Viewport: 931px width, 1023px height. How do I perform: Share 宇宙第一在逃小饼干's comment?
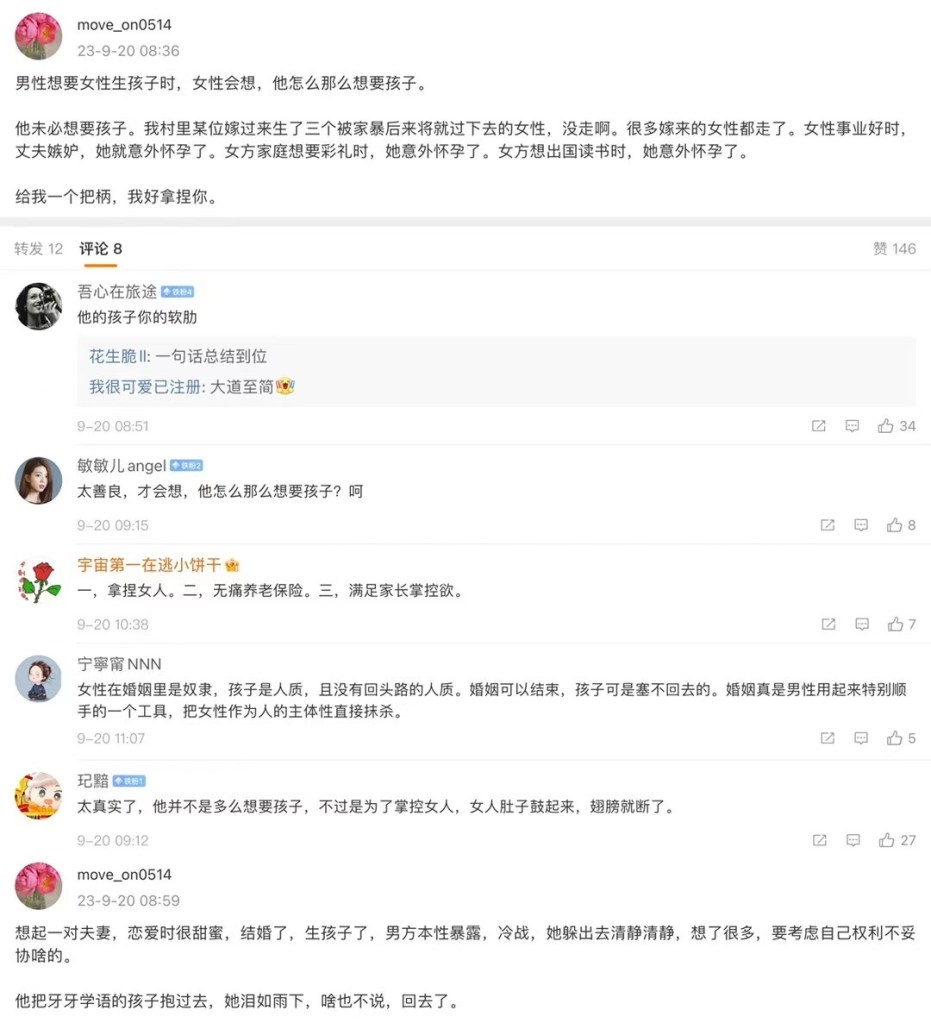pyautogui.click(x=828, y=624)
